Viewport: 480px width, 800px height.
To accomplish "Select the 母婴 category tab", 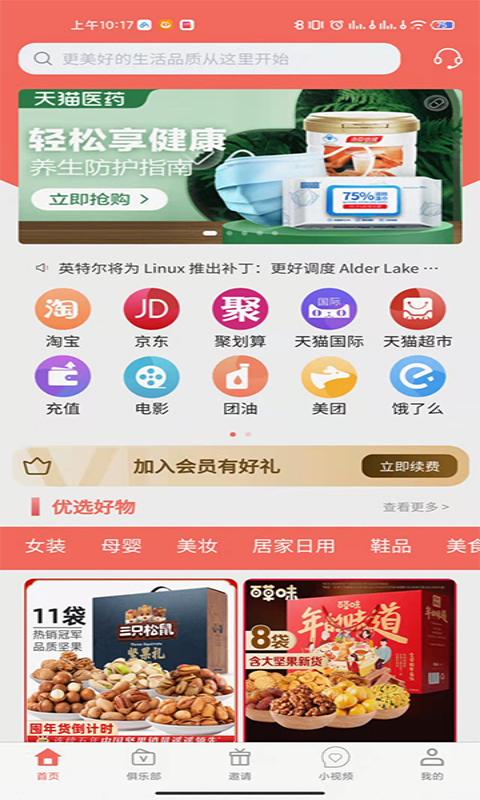I will pyautogui.click(x=121, y=546).
